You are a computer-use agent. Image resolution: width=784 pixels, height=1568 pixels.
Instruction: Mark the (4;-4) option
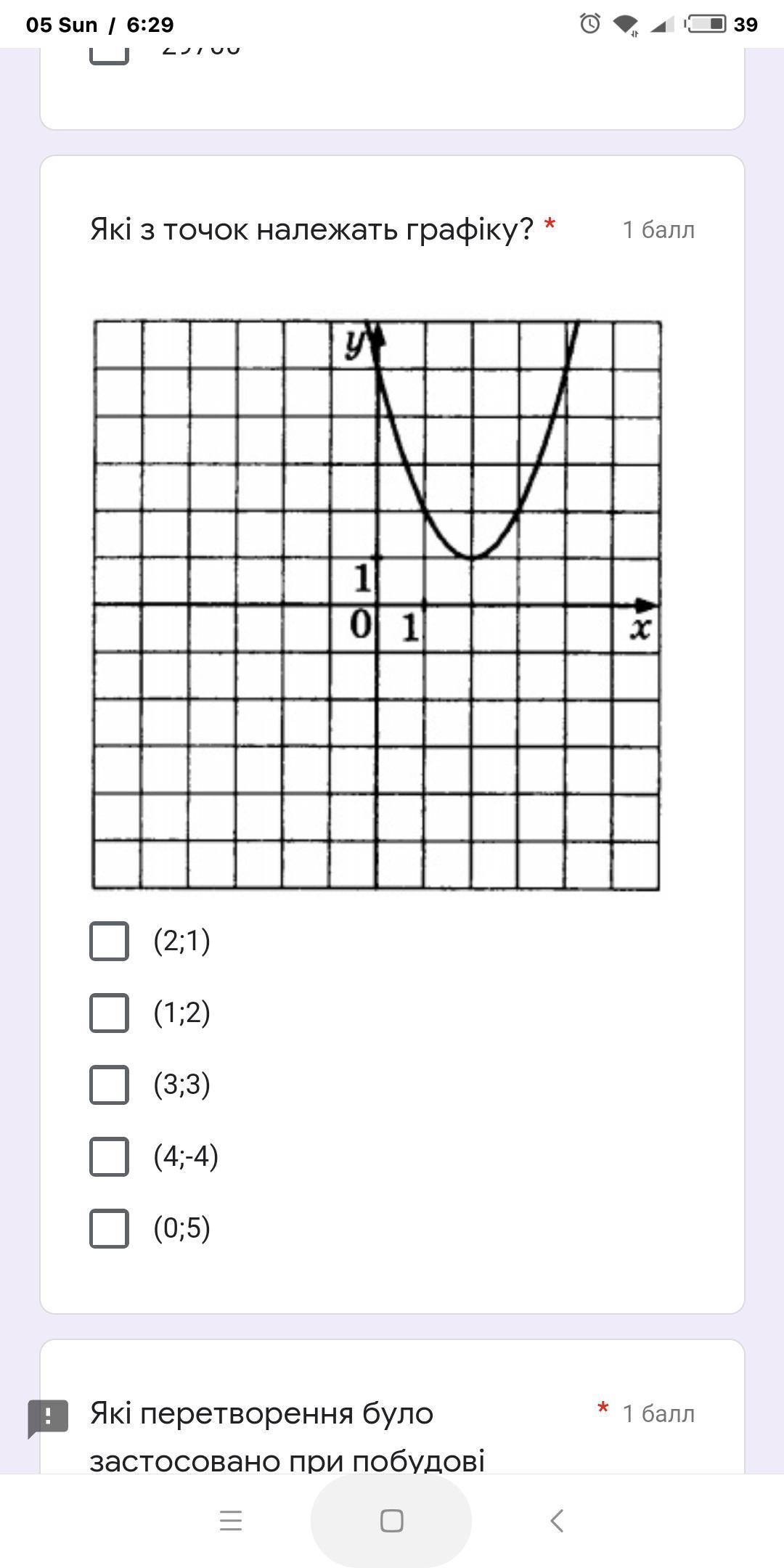[109, 1156]
